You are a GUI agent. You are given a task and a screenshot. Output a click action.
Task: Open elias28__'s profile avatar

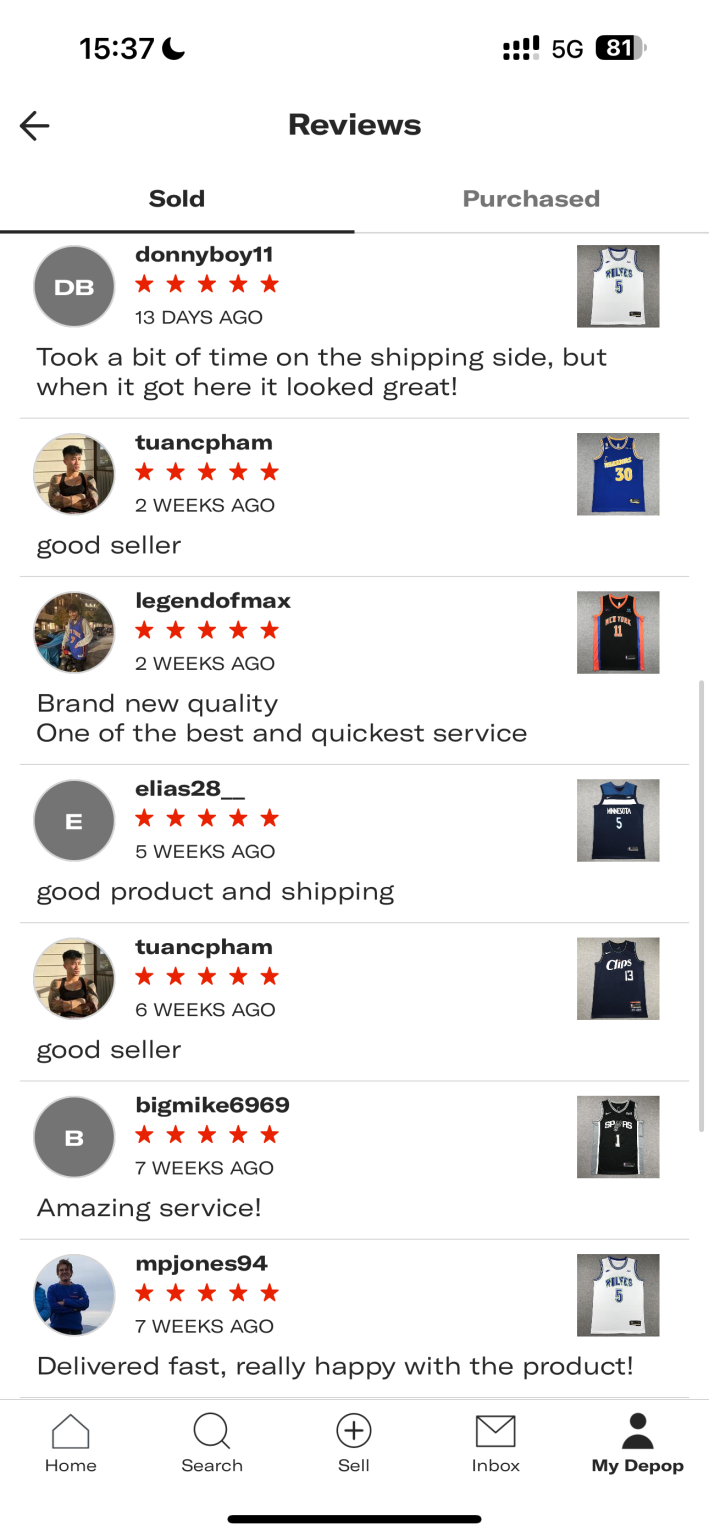(x=74, y=821)
